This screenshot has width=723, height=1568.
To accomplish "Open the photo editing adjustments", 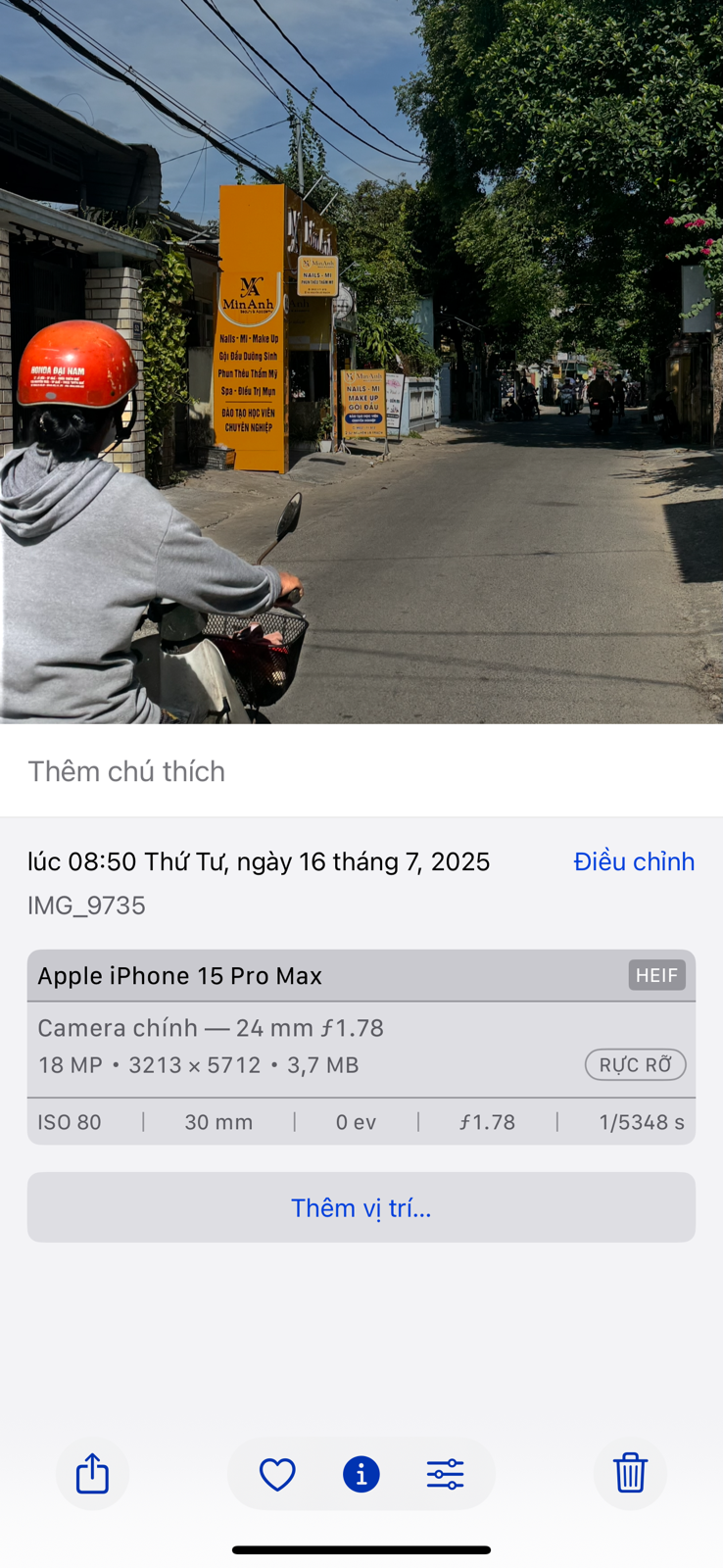I will tap(445, 1474).
